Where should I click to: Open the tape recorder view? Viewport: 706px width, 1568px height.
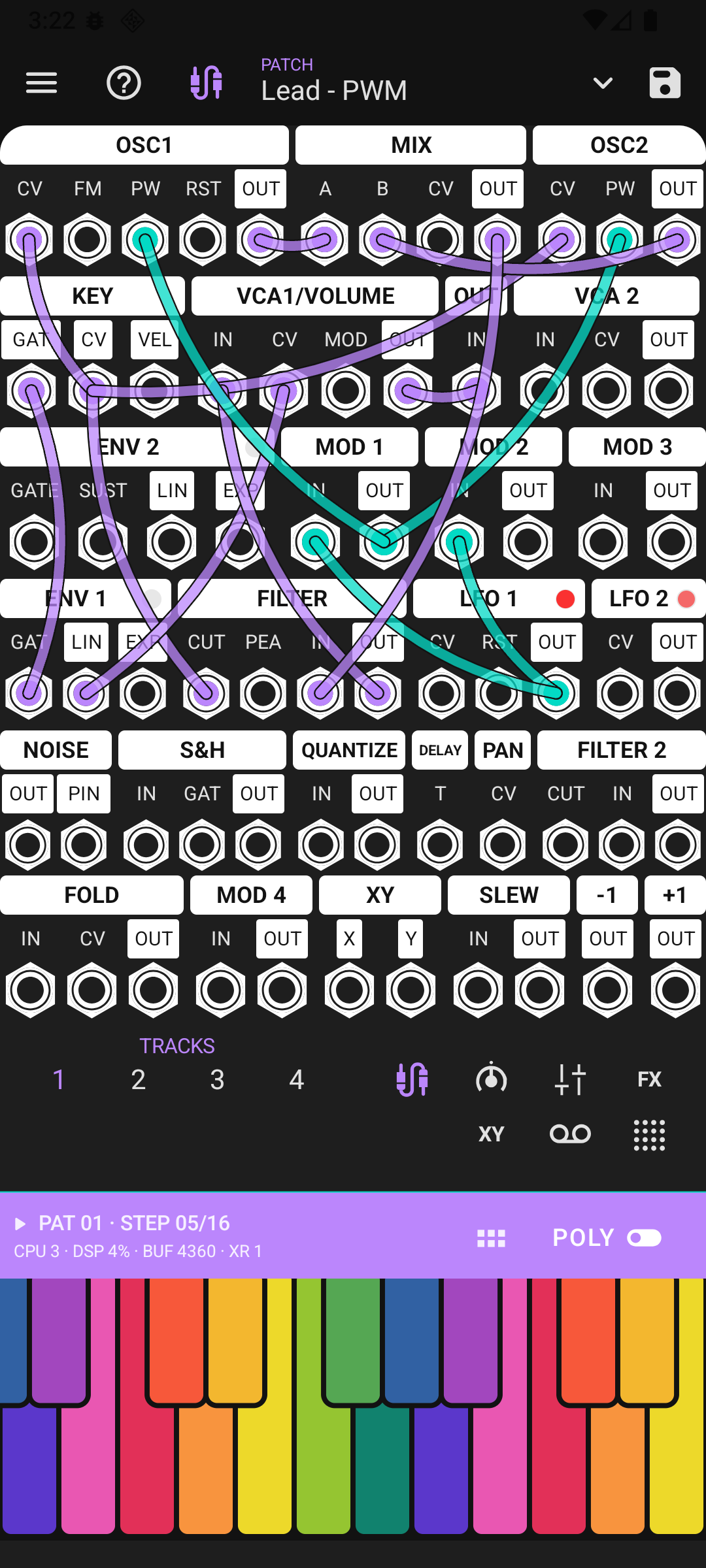click(570, 1134)
